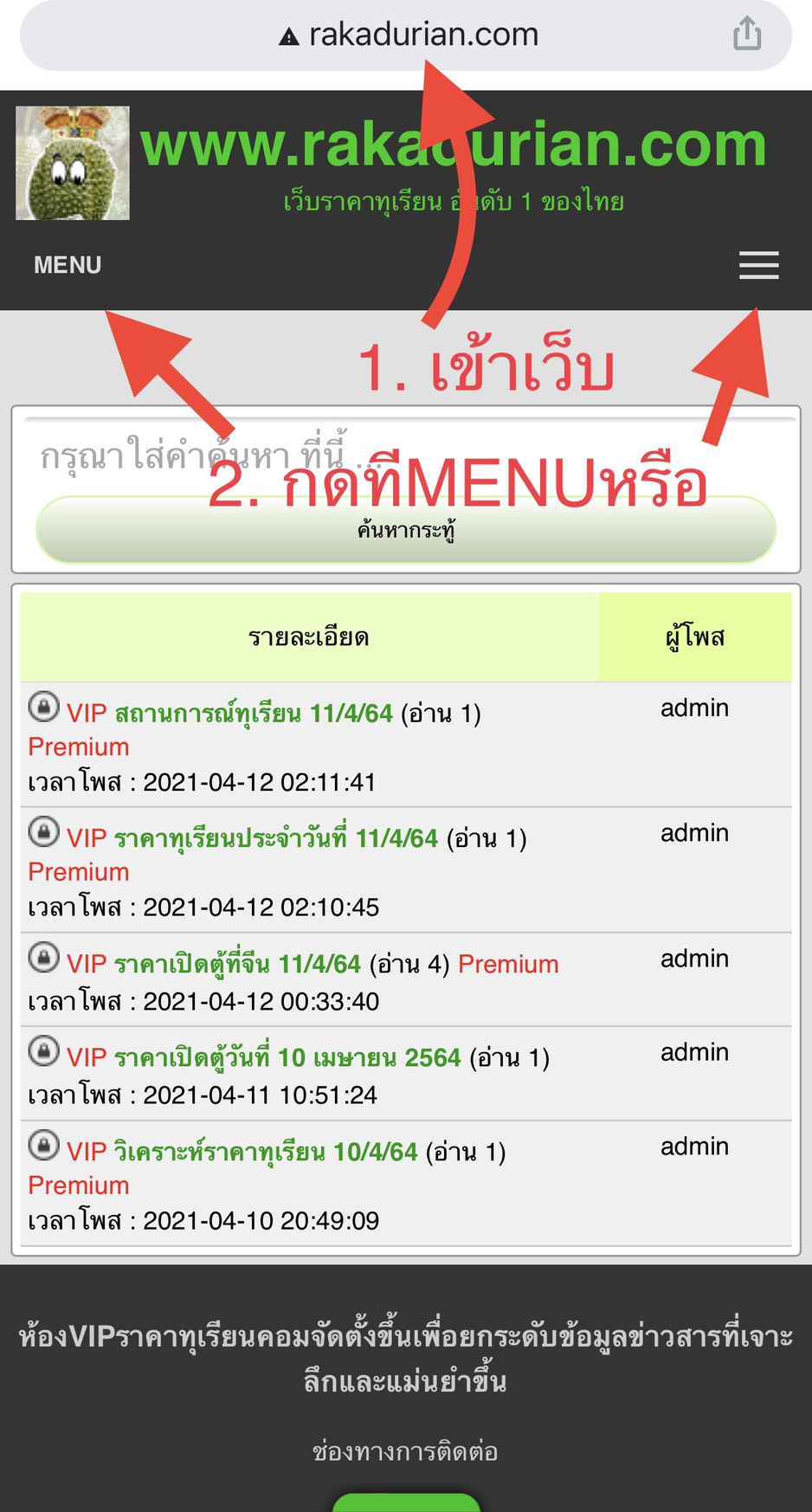Viewport: 812px width, 1512px height.
Task: Tap the rakadurian.com address bar
Action: click(407, 36)
